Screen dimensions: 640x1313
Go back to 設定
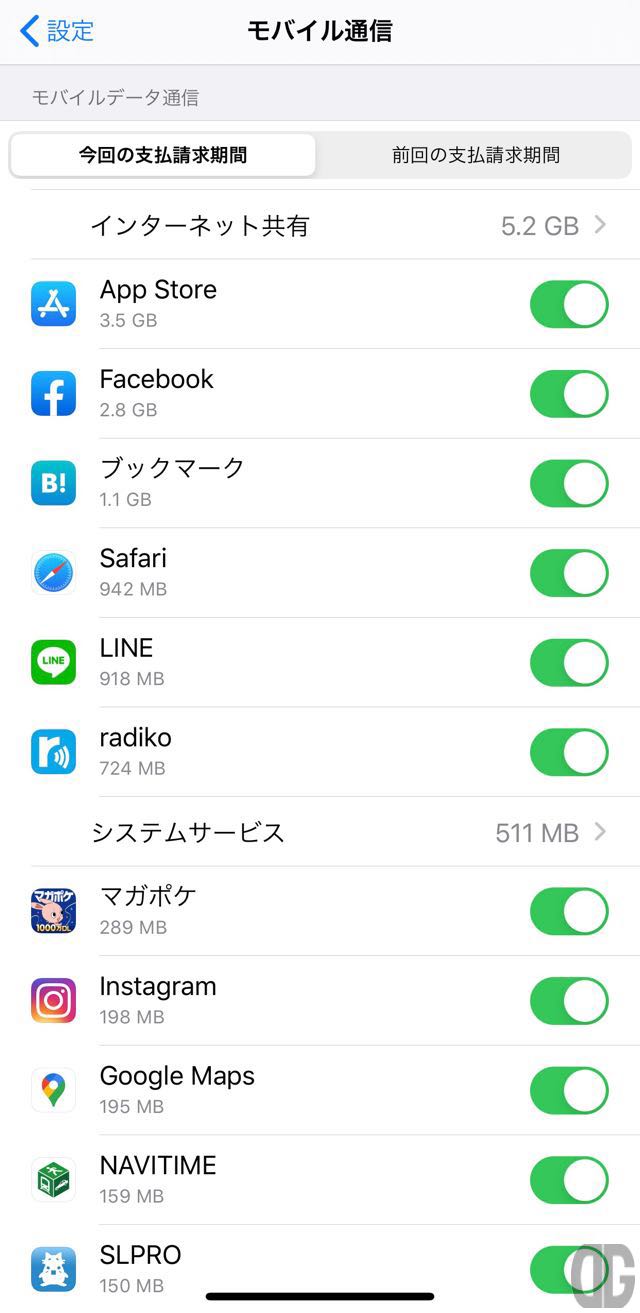pyautogui.click(x=57, y=31)
